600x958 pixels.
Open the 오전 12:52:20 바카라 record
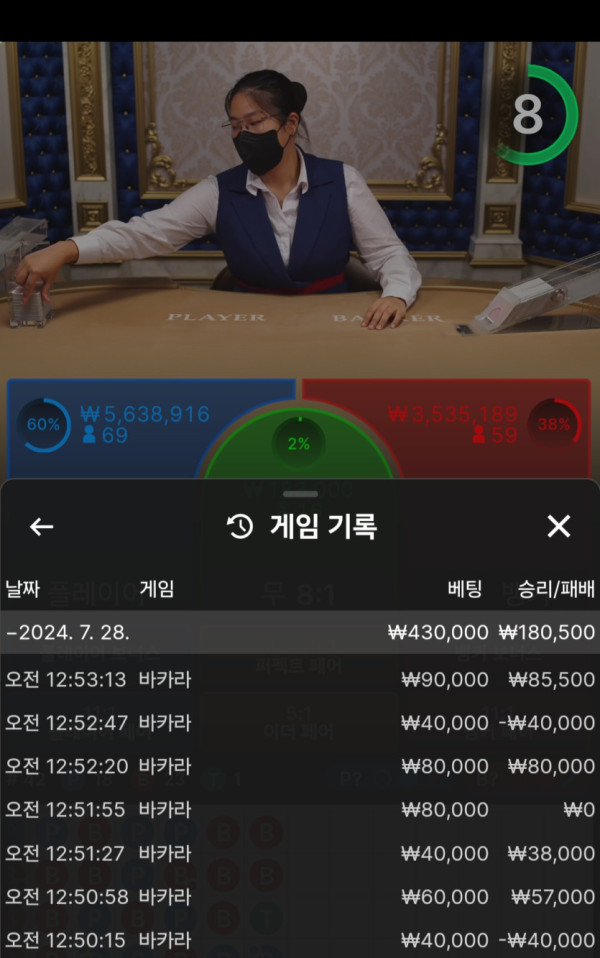(300, 767)
